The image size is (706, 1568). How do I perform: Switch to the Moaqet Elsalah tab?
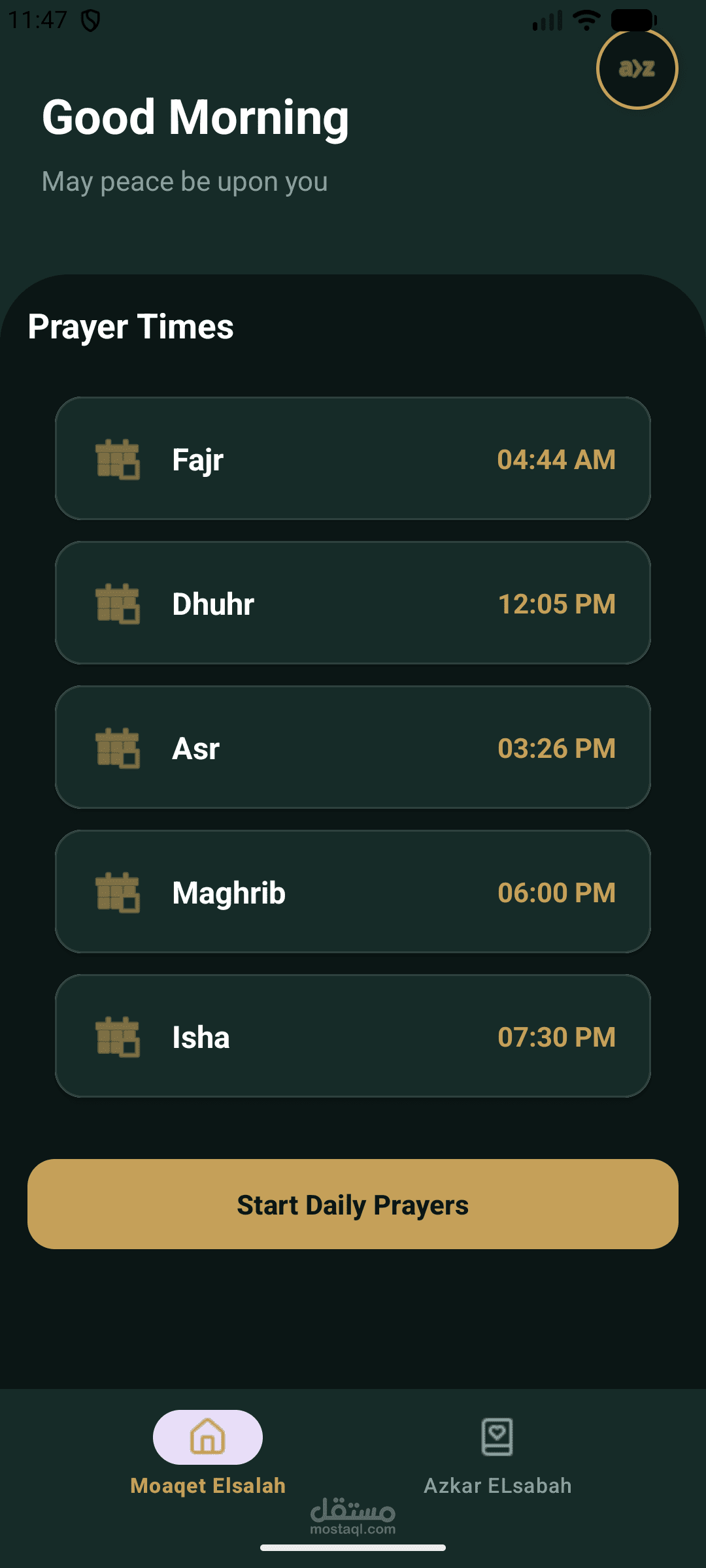pos(207,1485)
